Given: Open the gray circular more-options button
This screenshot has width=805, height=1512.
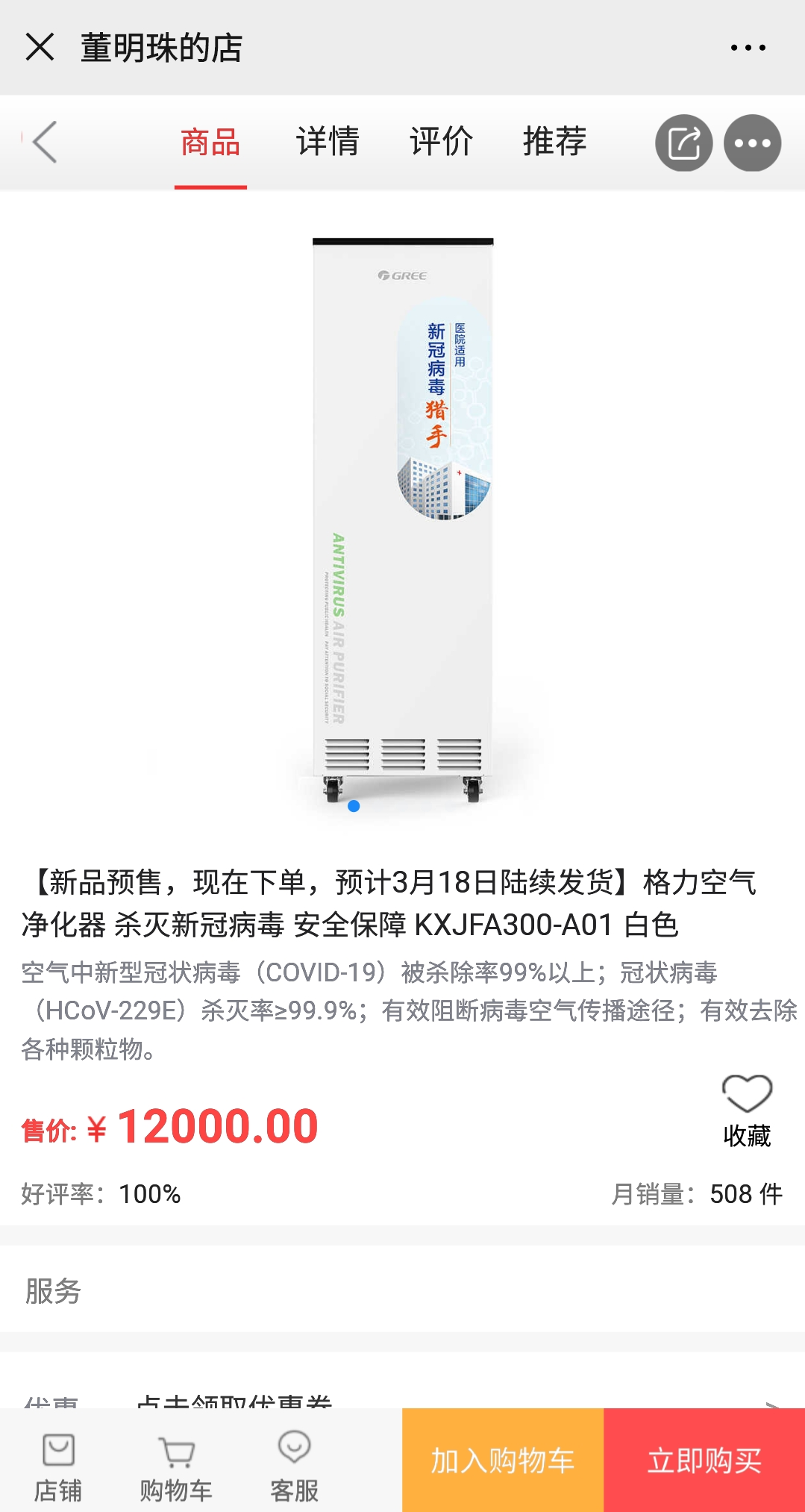Looking at the screenshot, I should coord(752,143).
